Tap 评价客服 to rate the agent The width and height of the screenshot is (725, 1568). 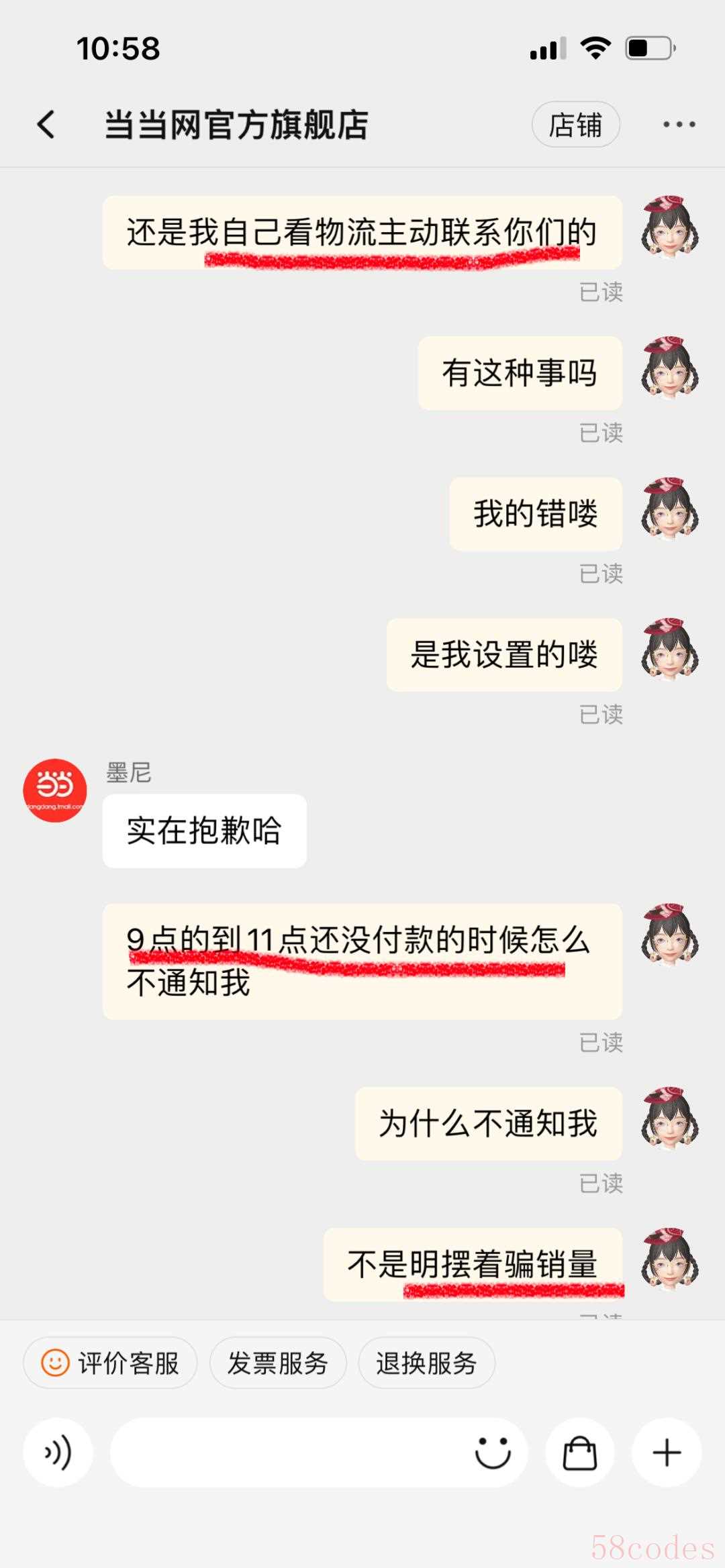click(x=110, y=1363)
